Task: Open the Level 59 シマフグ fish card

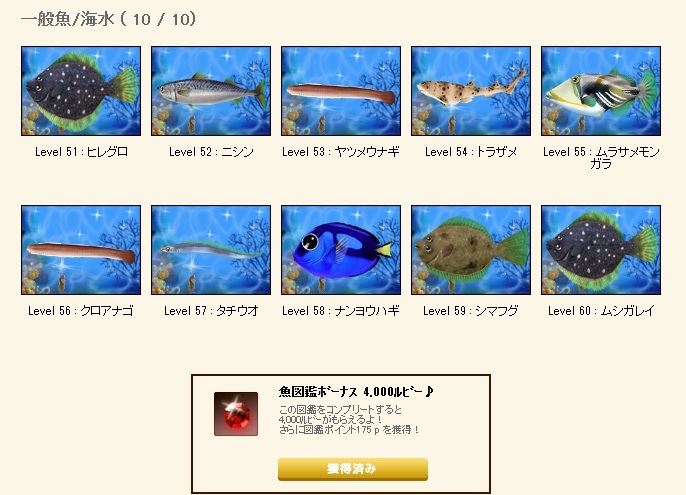Action: (471, 250)
